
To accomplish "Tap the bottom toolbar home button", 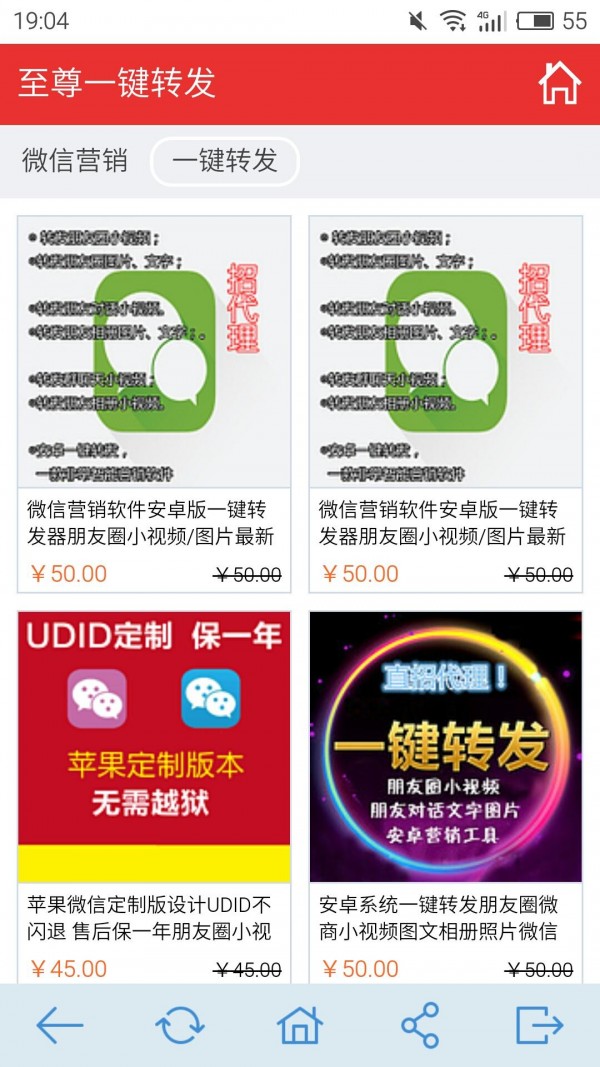I will (x=300, y=1026).
